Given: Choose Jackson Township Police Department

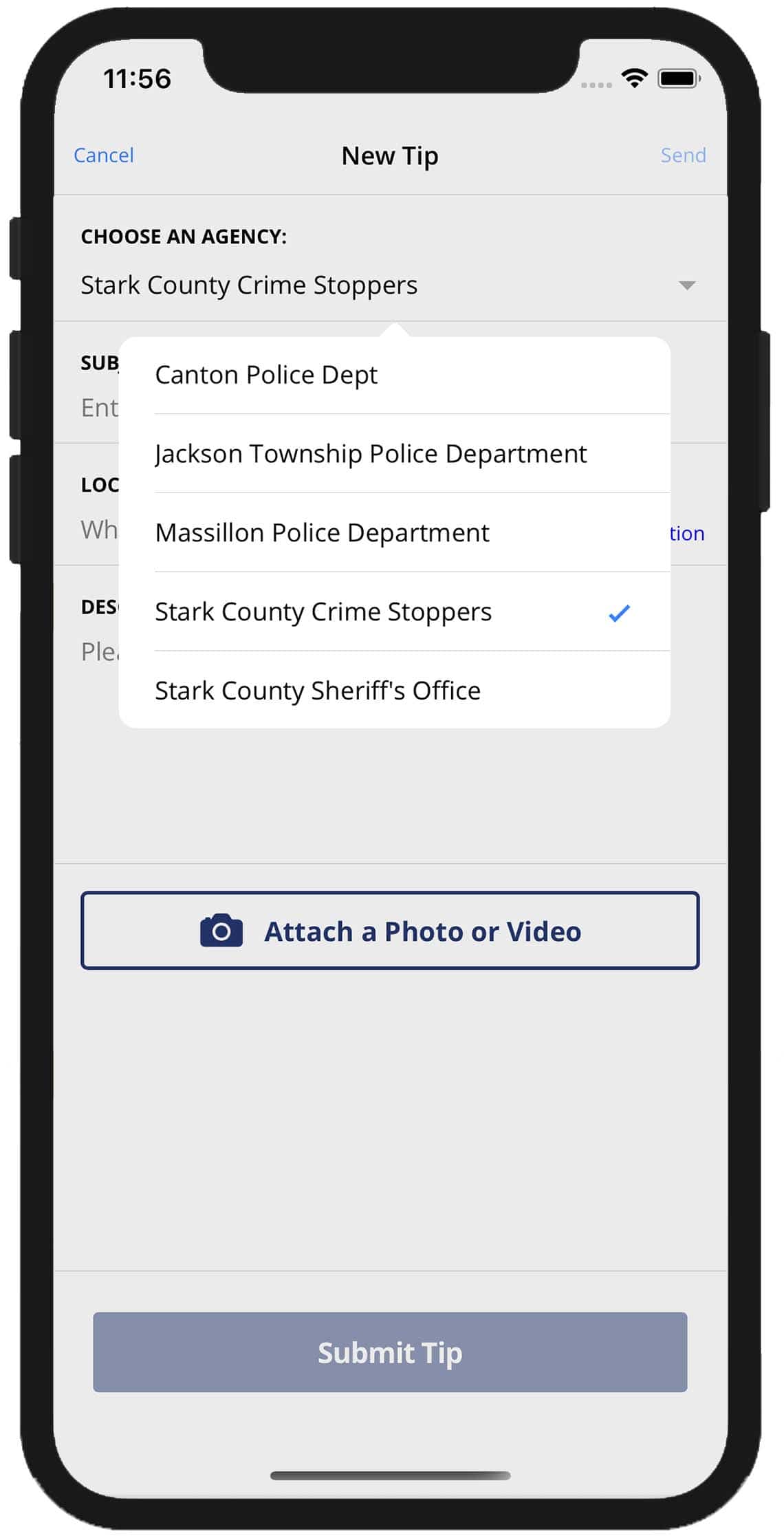Looking at the screenshot, I should pos(395,454).
